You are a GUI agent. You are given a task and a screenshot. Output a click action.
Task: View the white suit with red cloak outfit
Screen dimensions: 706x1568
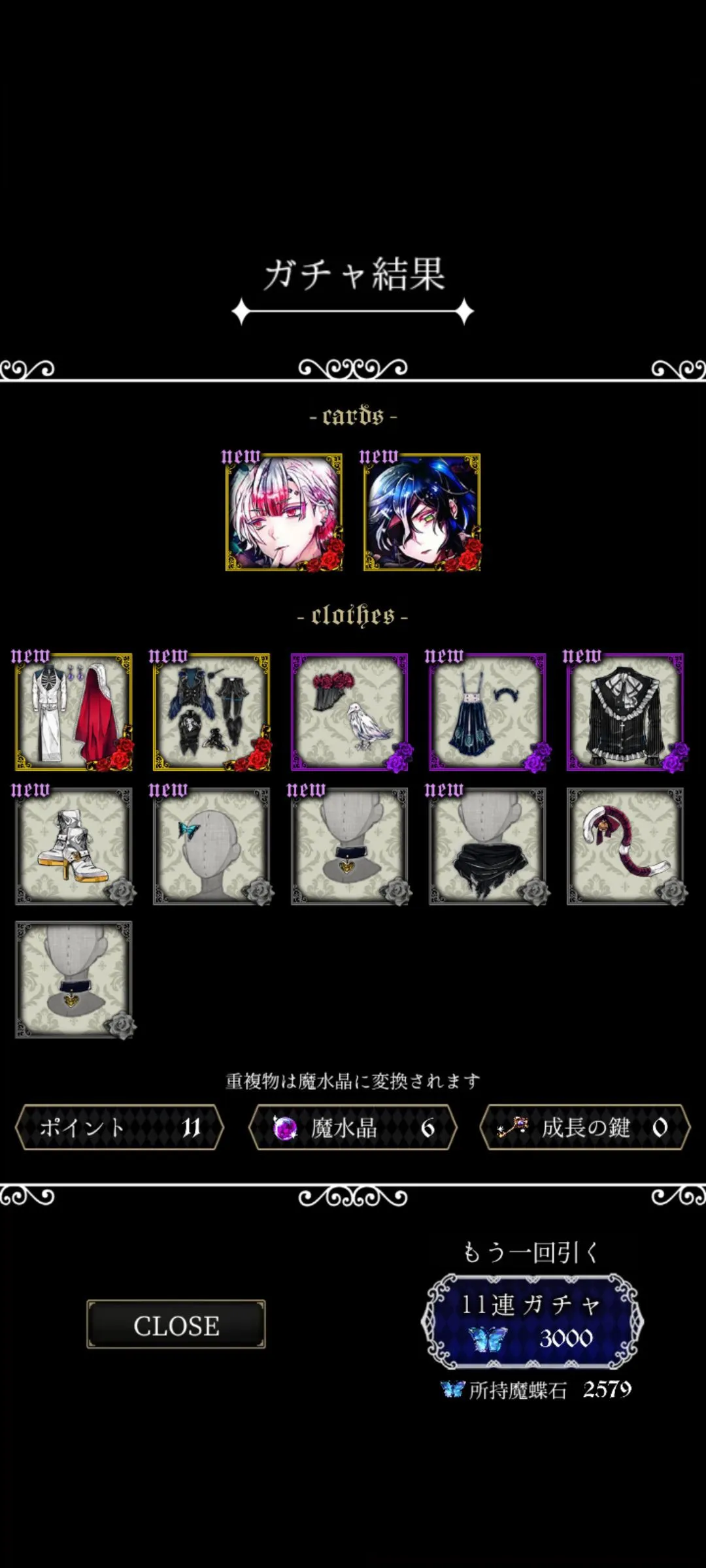click(74, 712)
